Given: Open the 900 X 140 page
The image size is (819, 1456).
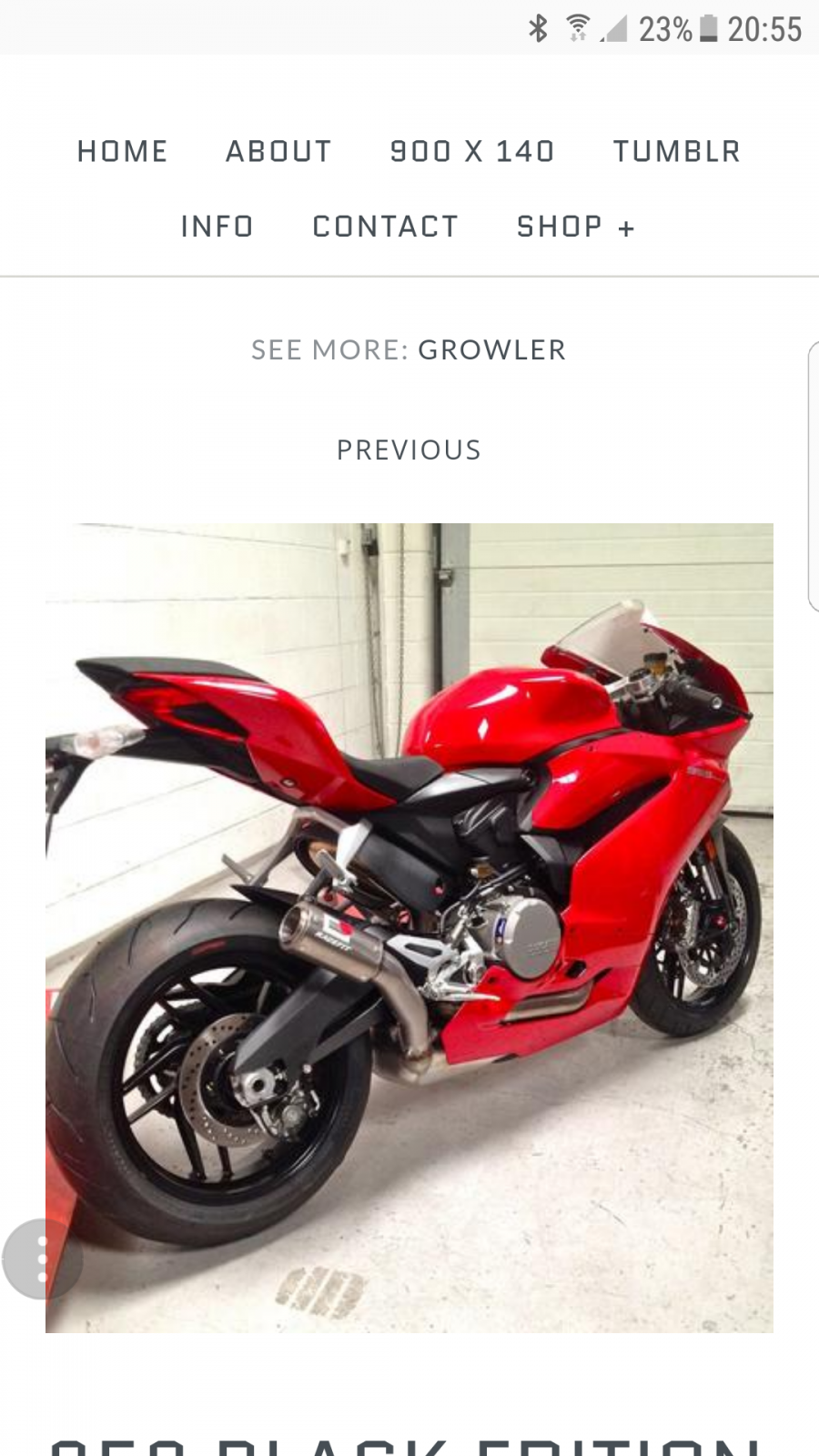Looking at the screenshot, I should [472, 151].
